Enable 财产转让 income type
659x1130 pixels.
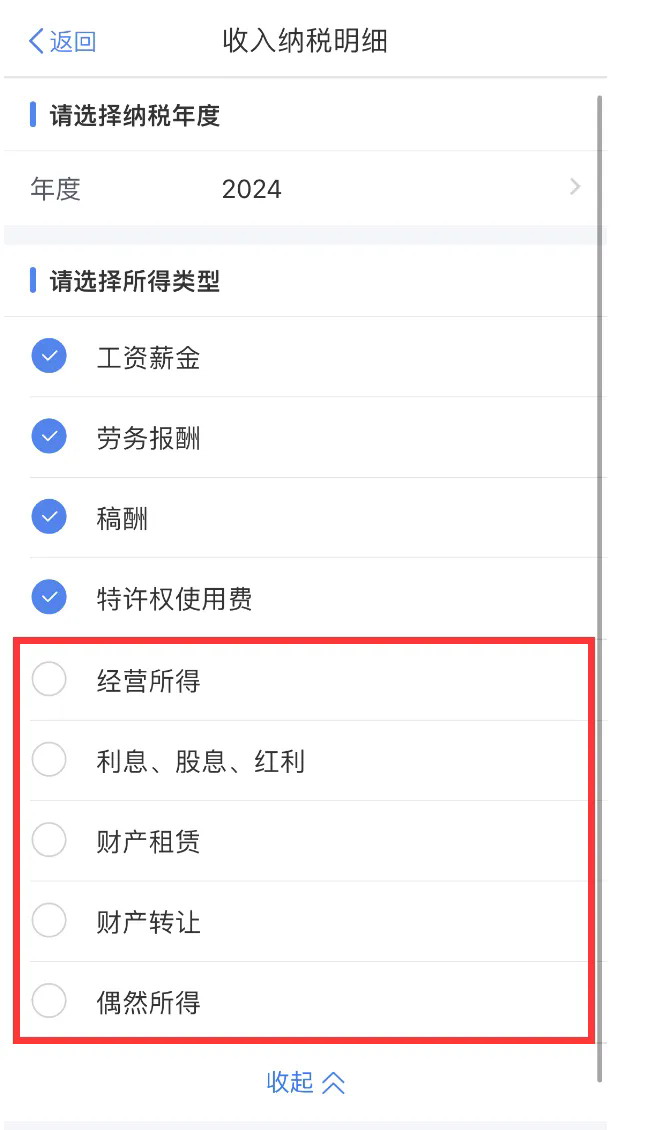pos(49,921)
